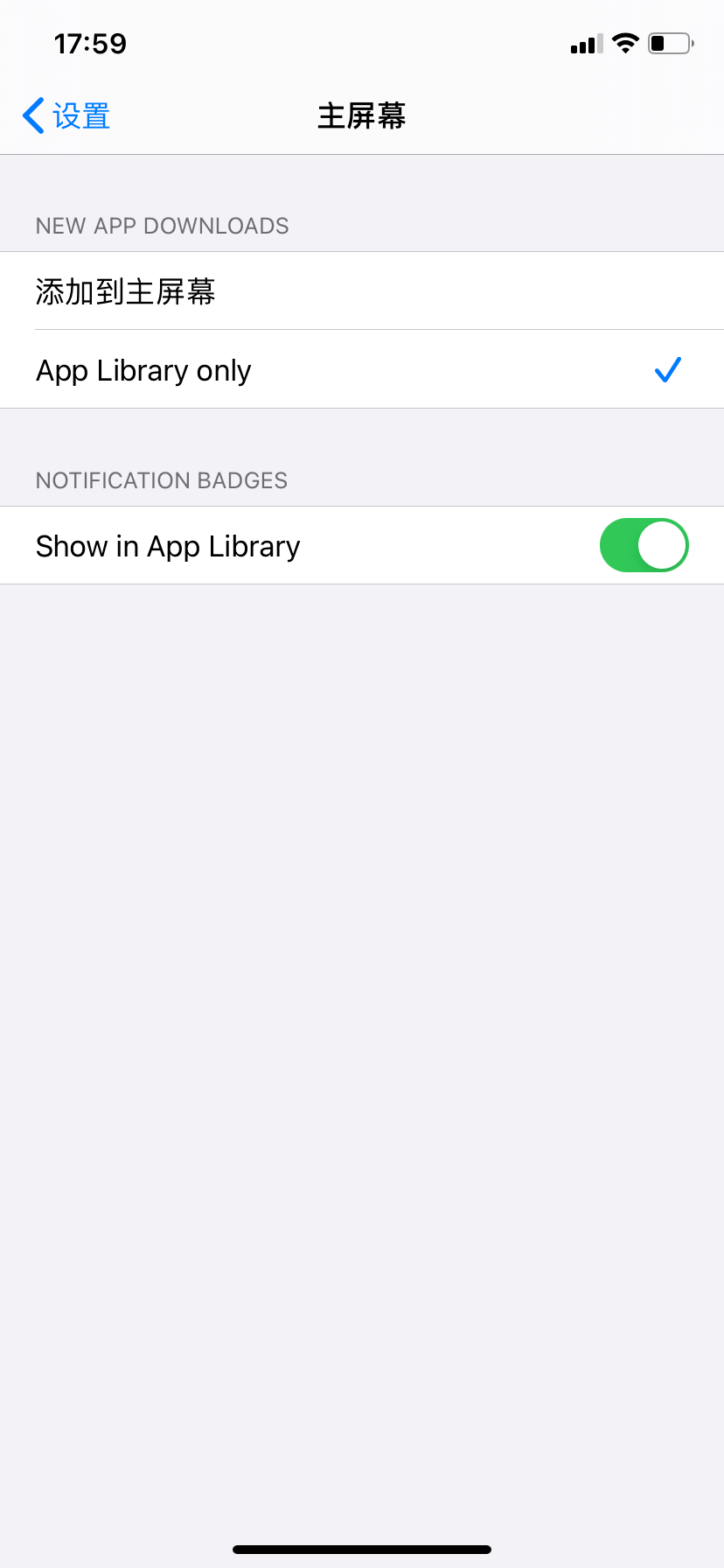Tap the Wi-Fi icon in status bar
724x1568 pixels.
[626, 42]
